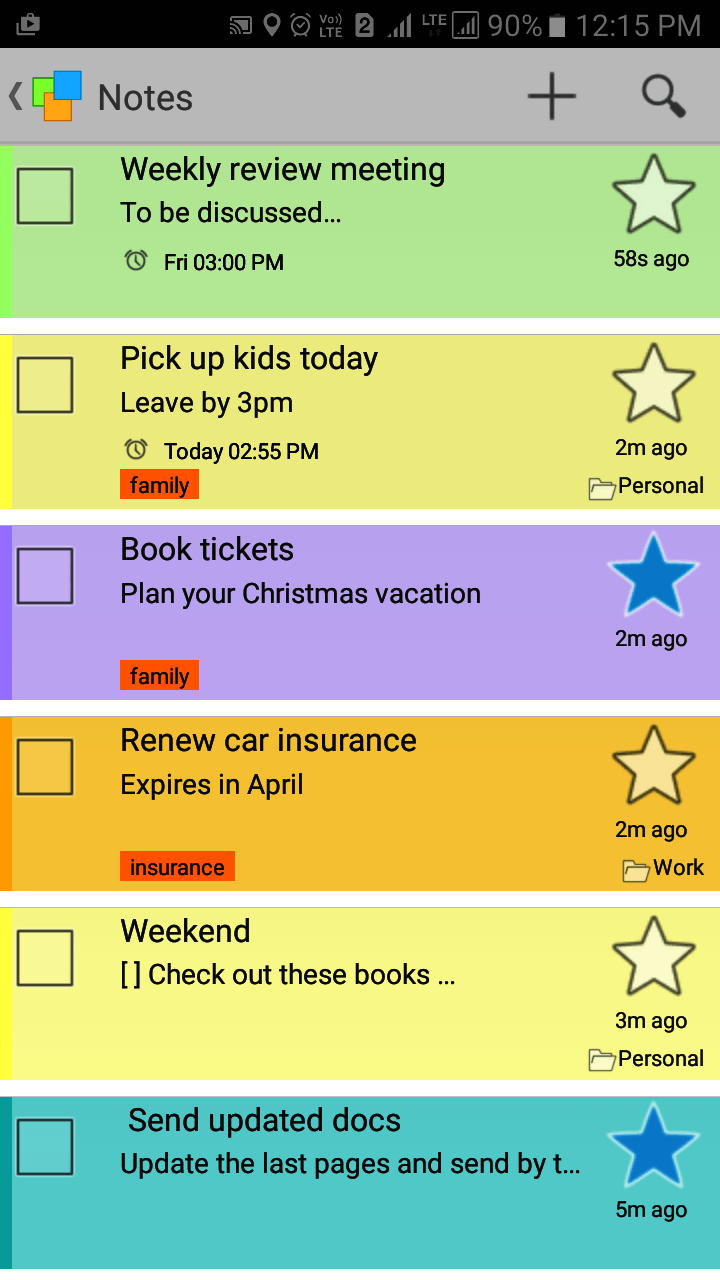Go back using the Notes arrow

coord(16,97)
